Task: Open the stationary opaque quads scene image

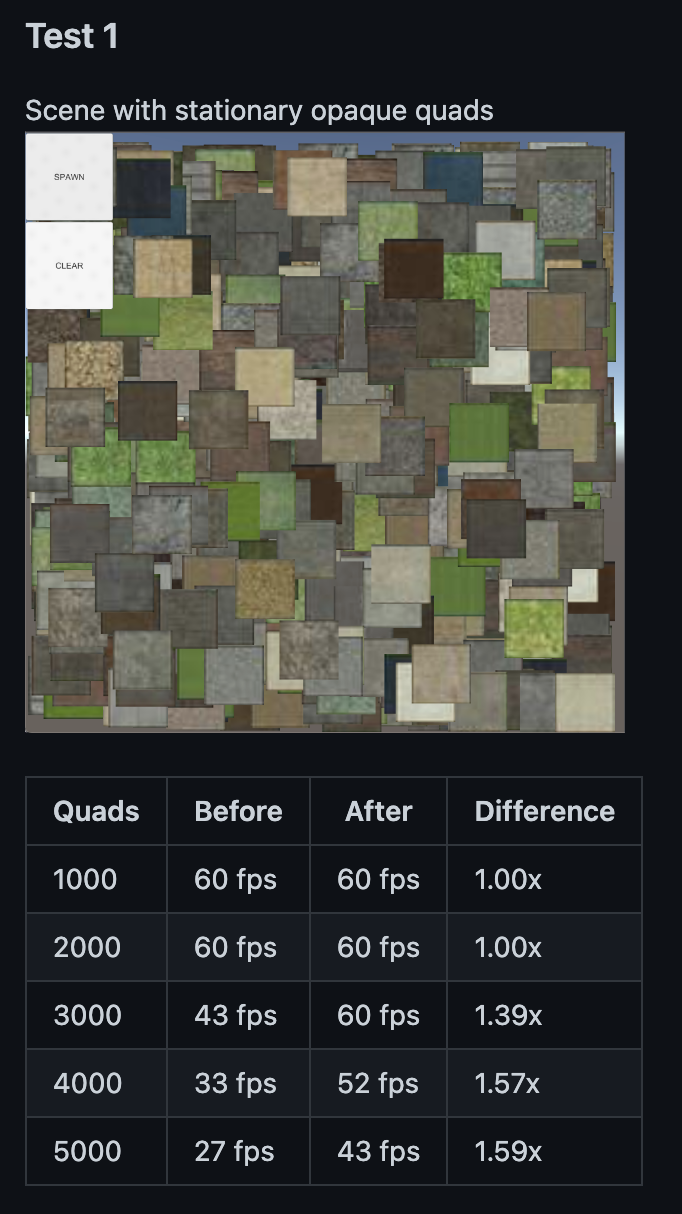Action: tap(325, 432)
